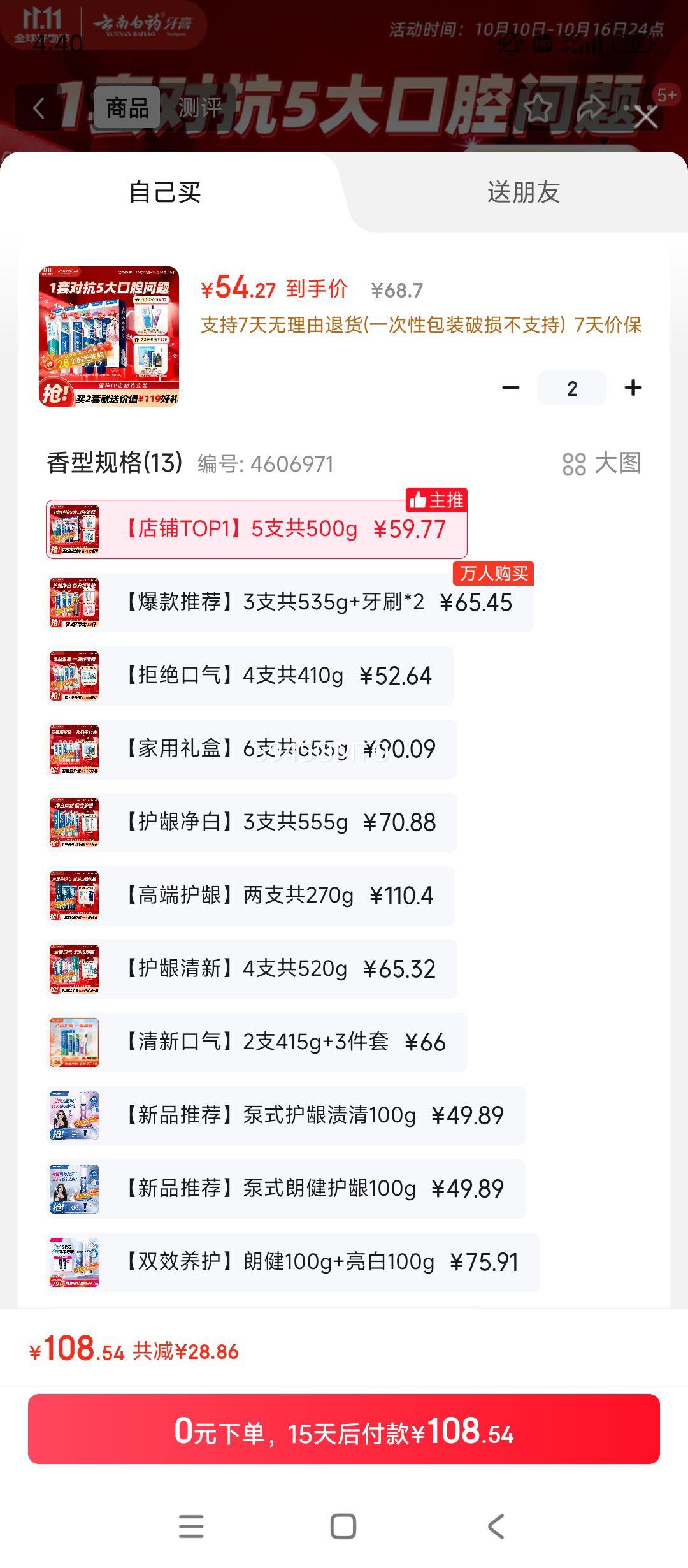Close the spec selection sheet
Screen dimensions: 688x1568
point(646,117)
